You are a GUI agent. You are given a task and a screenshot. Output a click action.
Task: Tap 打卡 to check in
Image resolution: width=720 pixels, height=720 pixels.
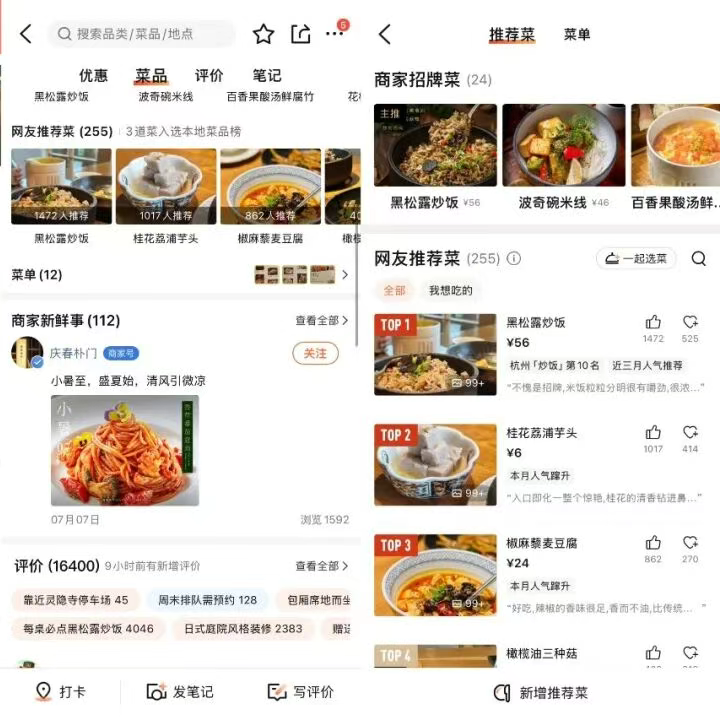point(60,692)
